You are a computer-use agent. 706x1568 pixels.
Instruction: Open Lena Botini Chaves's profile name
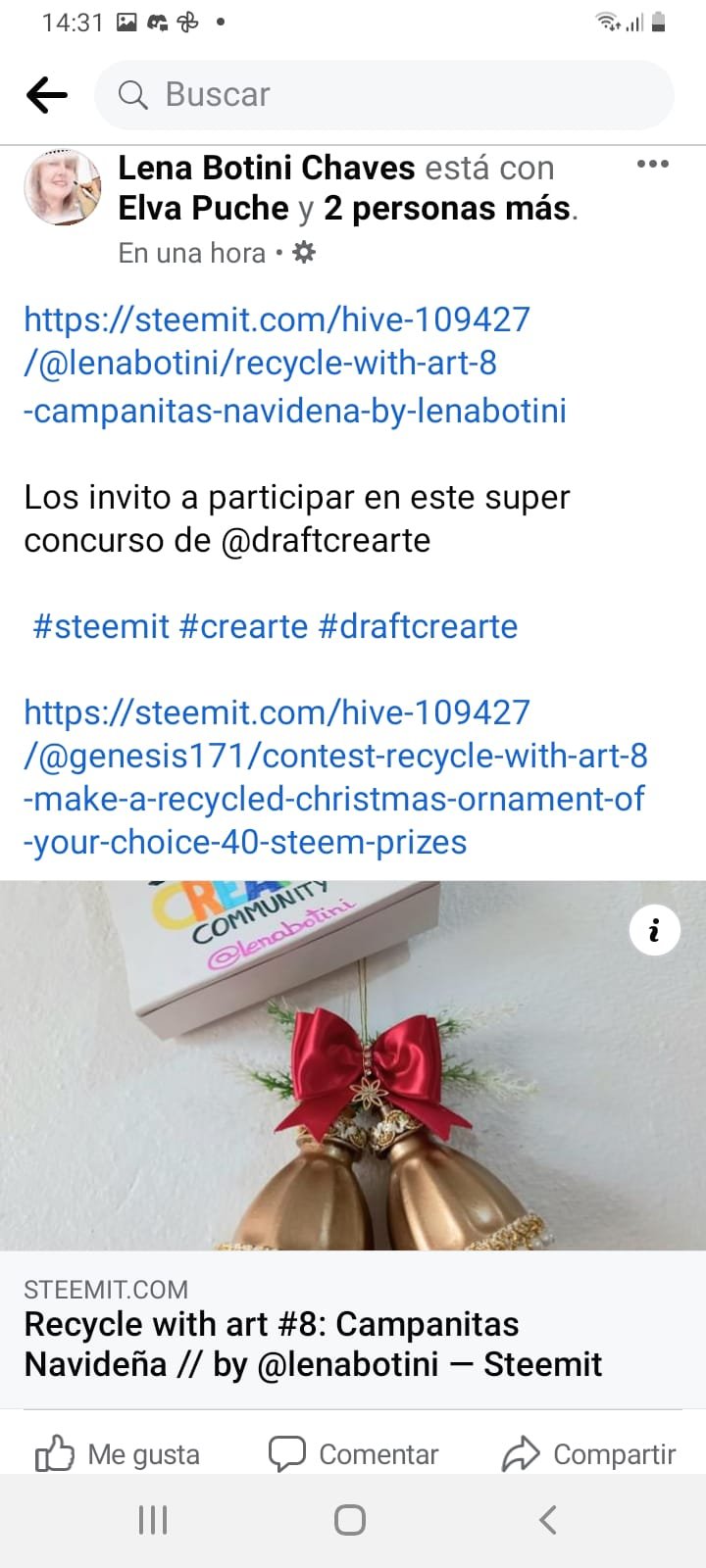(267, 168)
